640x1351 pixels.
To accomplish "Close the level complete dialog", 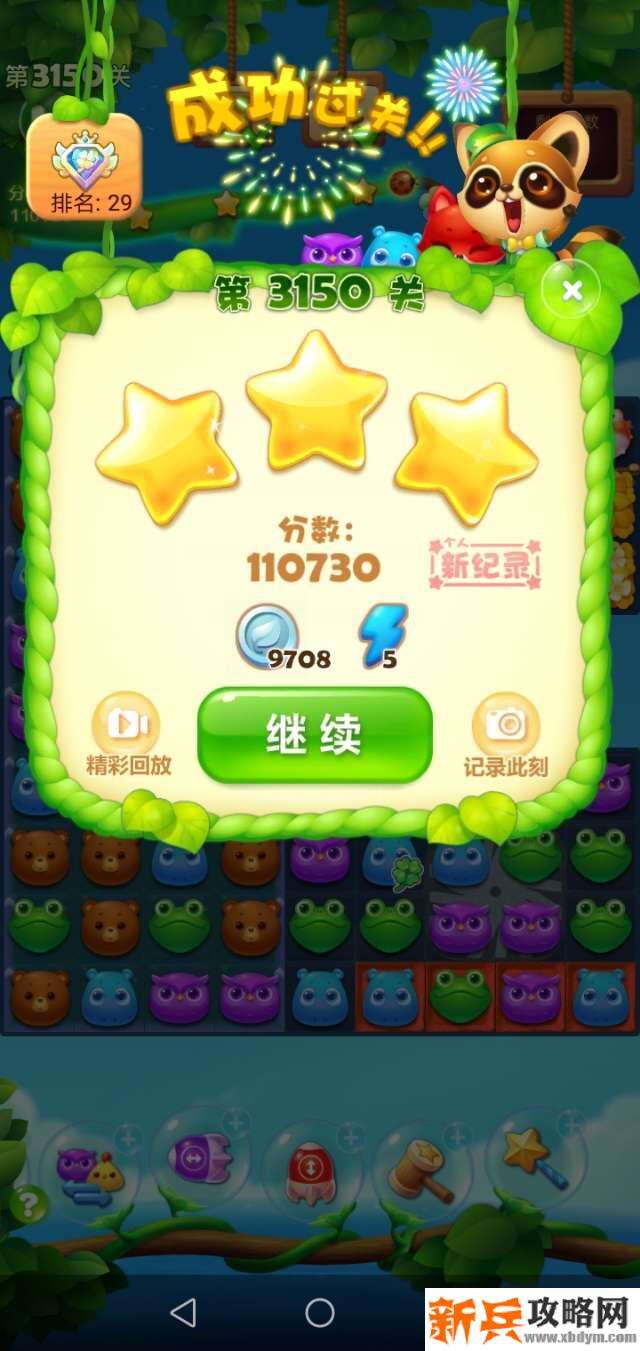I will click(x=572, y=290).
